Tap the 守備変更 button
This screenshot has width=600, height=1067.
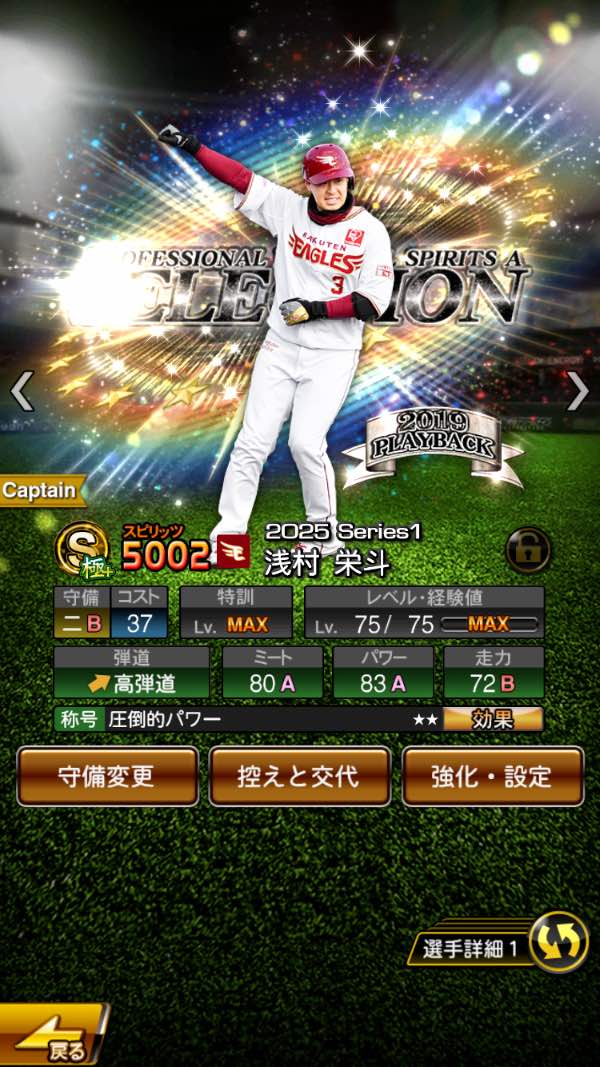(107, 776)
